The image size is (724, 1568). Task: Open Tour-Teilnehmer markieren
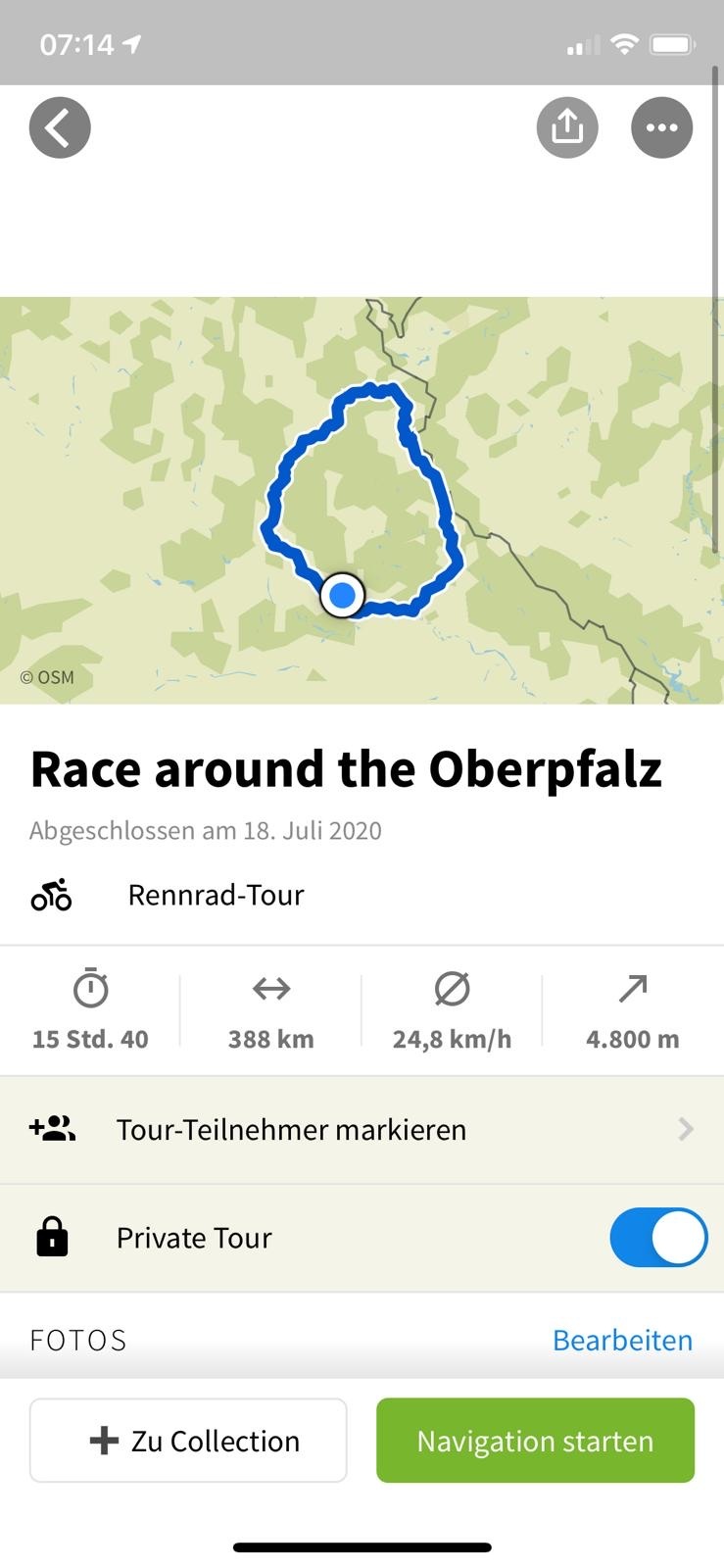point(362,1130)
